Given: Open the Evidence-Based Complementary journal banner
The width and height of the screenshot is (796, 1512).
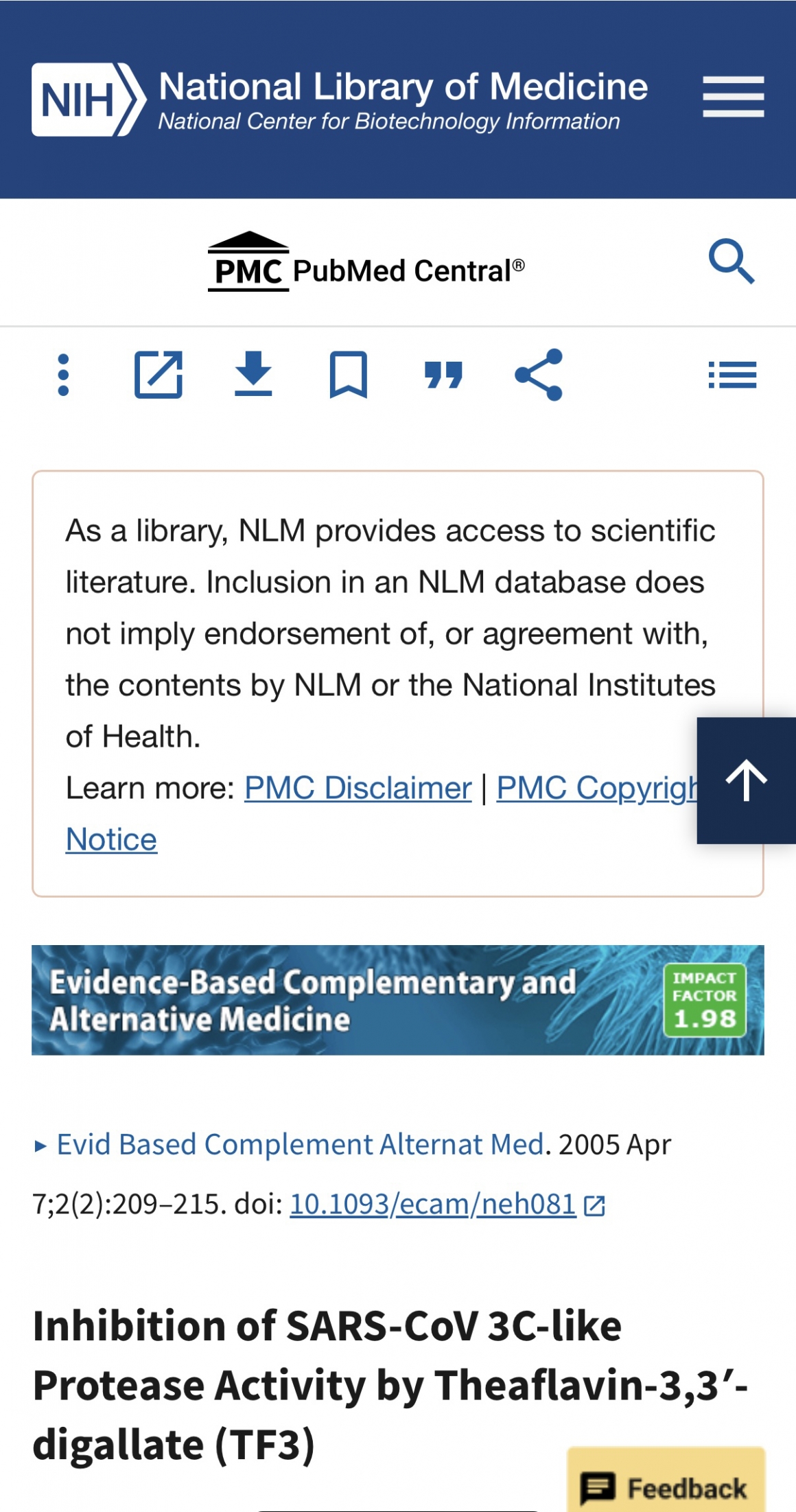Looking at the screenshot, I should coord(398,1000).
